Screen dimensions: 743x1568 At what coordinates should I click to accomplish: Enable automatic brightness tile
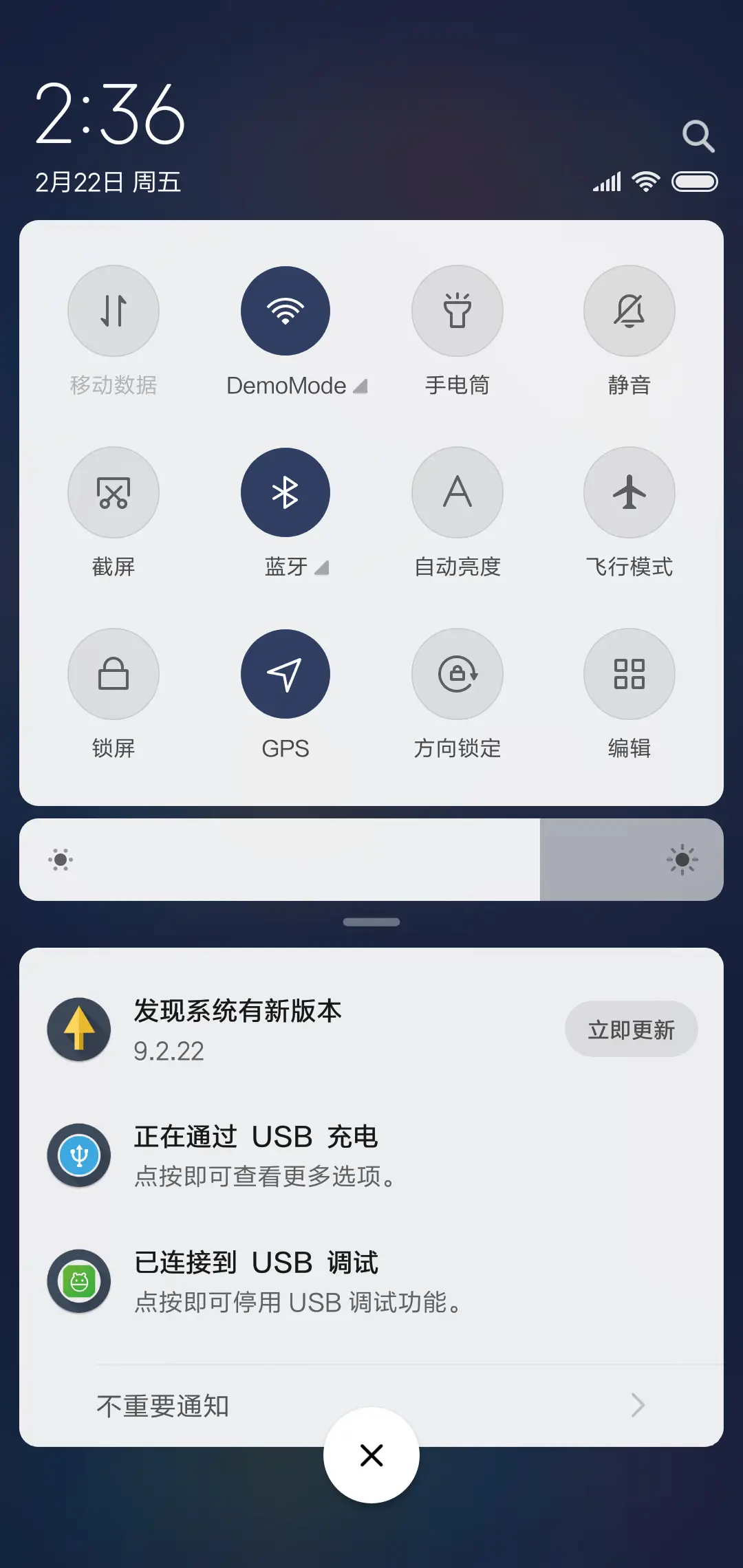pos(457,492)
